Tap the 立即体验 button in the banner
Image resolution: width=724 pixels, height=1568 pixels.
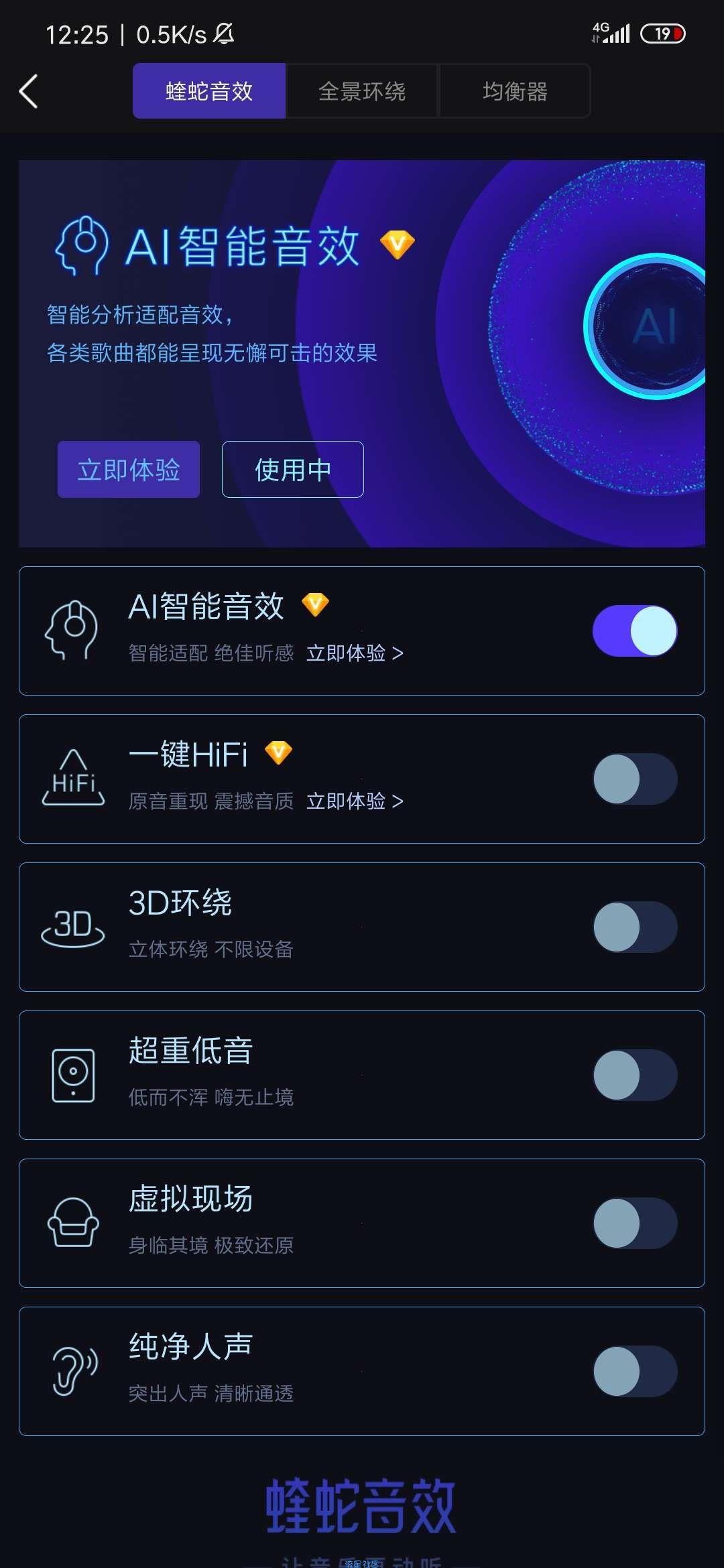click(129, 469)
